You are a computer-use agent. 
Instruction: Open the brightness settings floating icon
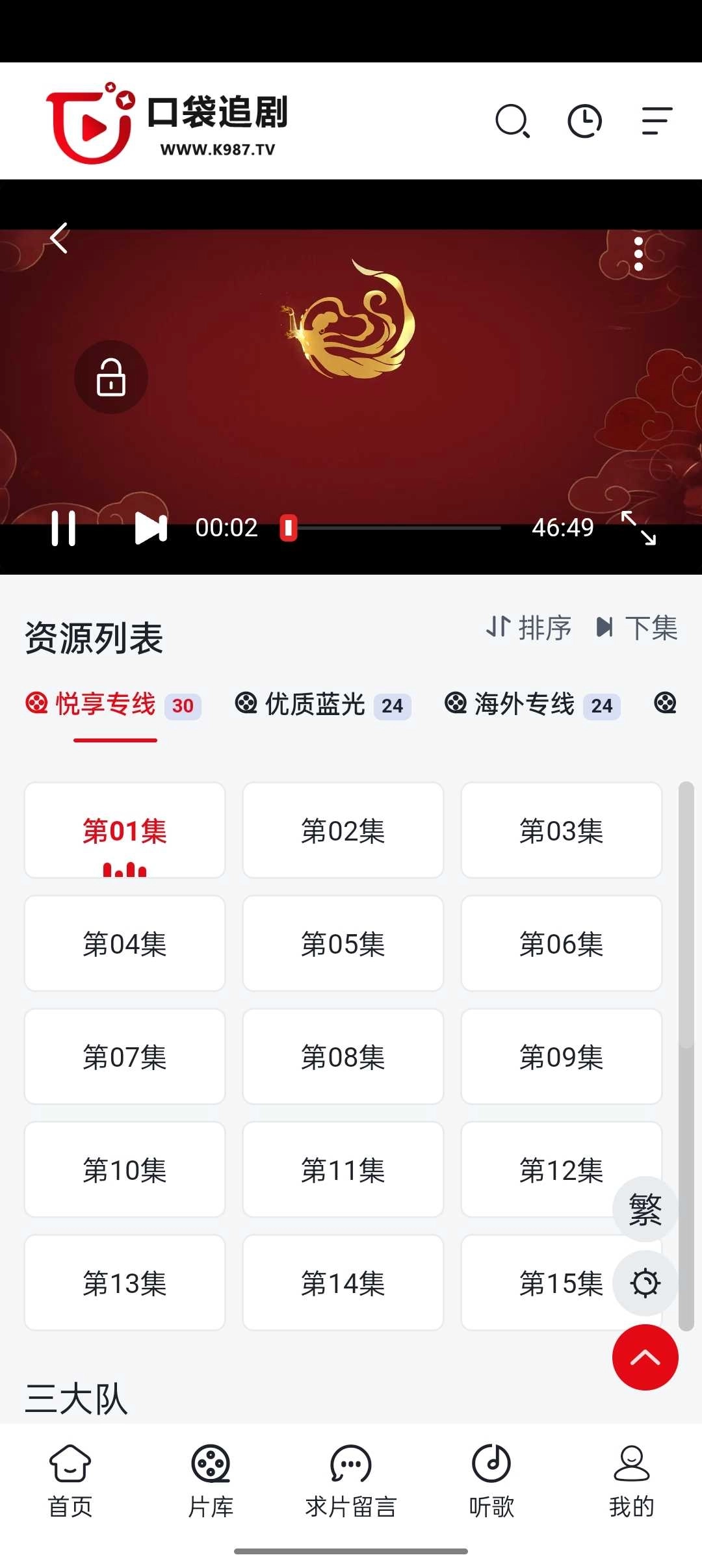click(644, 1282)
